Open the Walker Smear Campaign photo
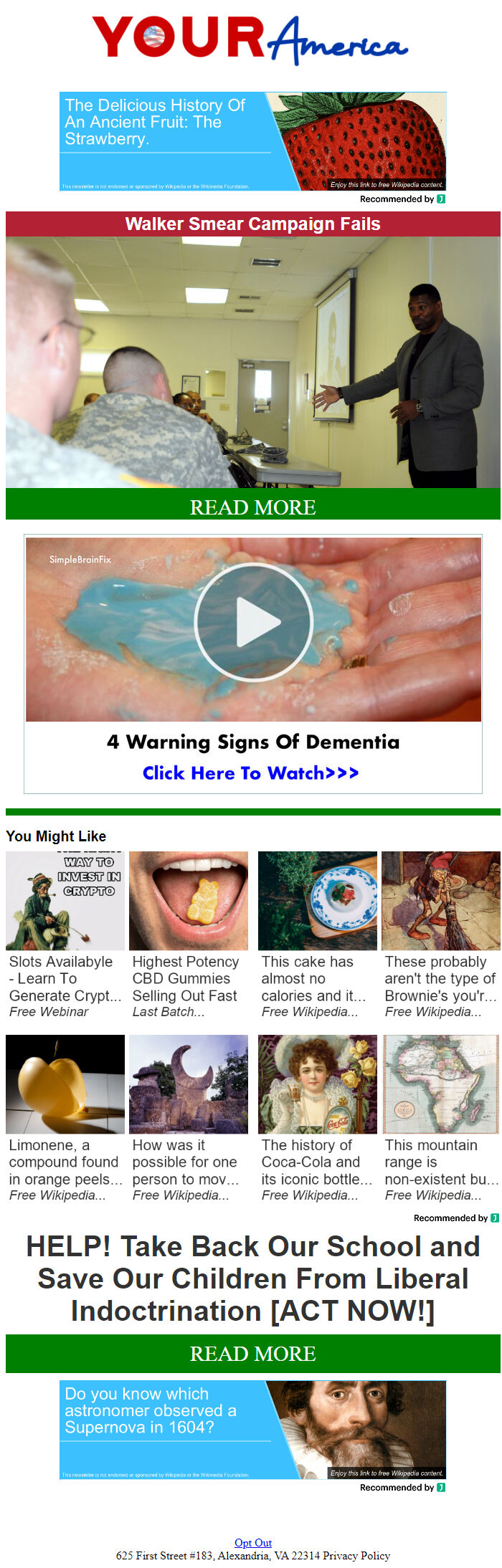The width and height of the screenshot is (502, 1568). [x=252, y=362]
